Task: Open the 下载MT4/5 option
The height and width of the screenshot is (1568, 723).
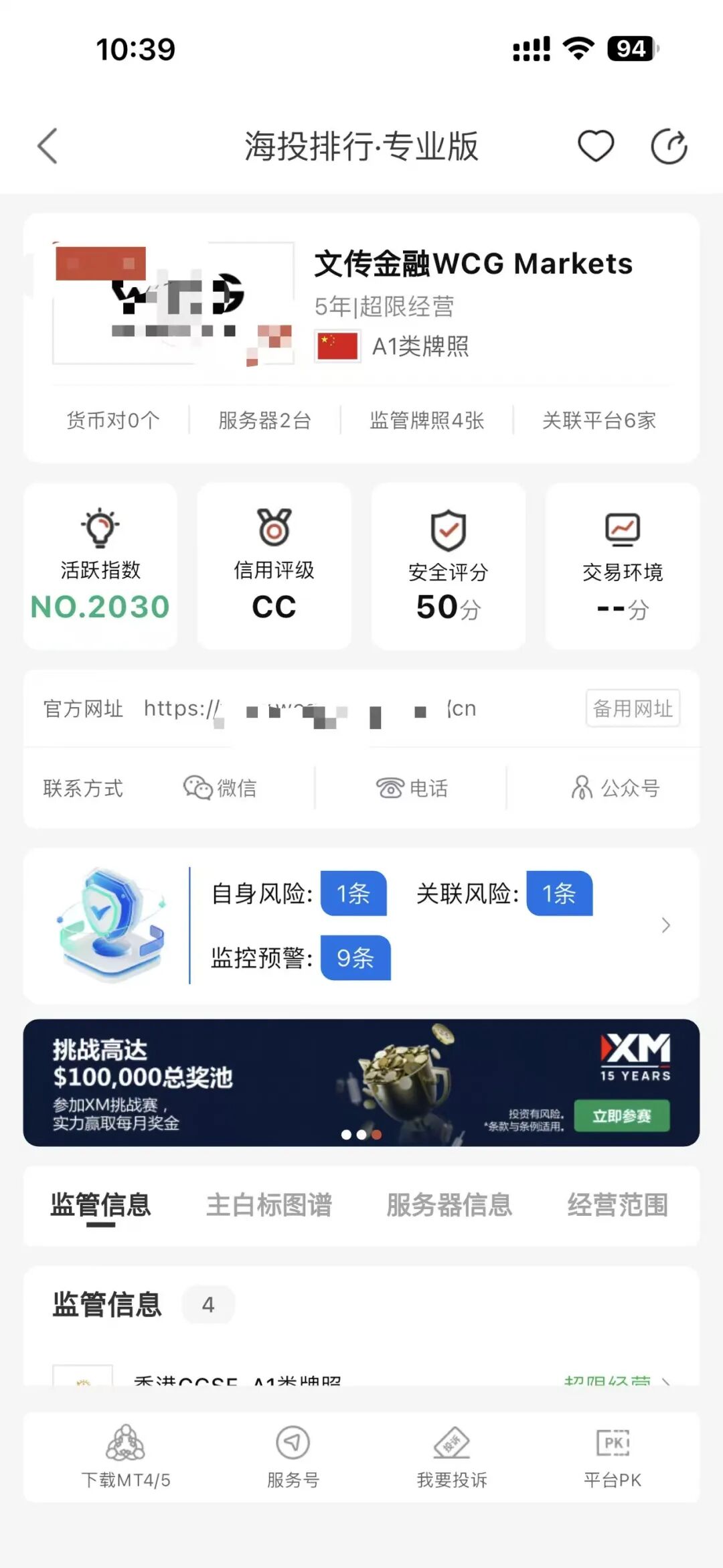Action: [x=126, y=1458]
